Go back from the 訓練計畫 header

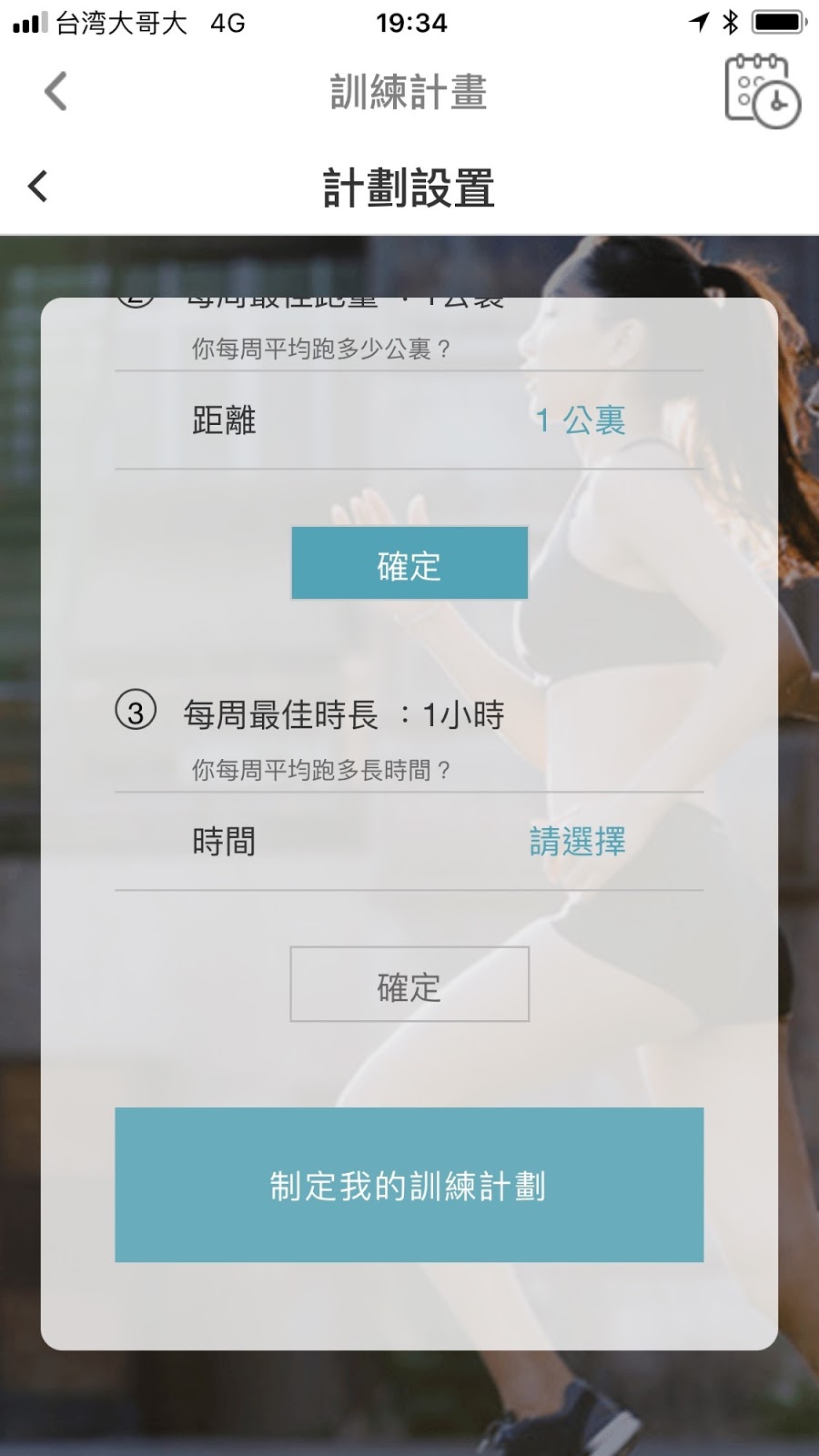point(56,92)
